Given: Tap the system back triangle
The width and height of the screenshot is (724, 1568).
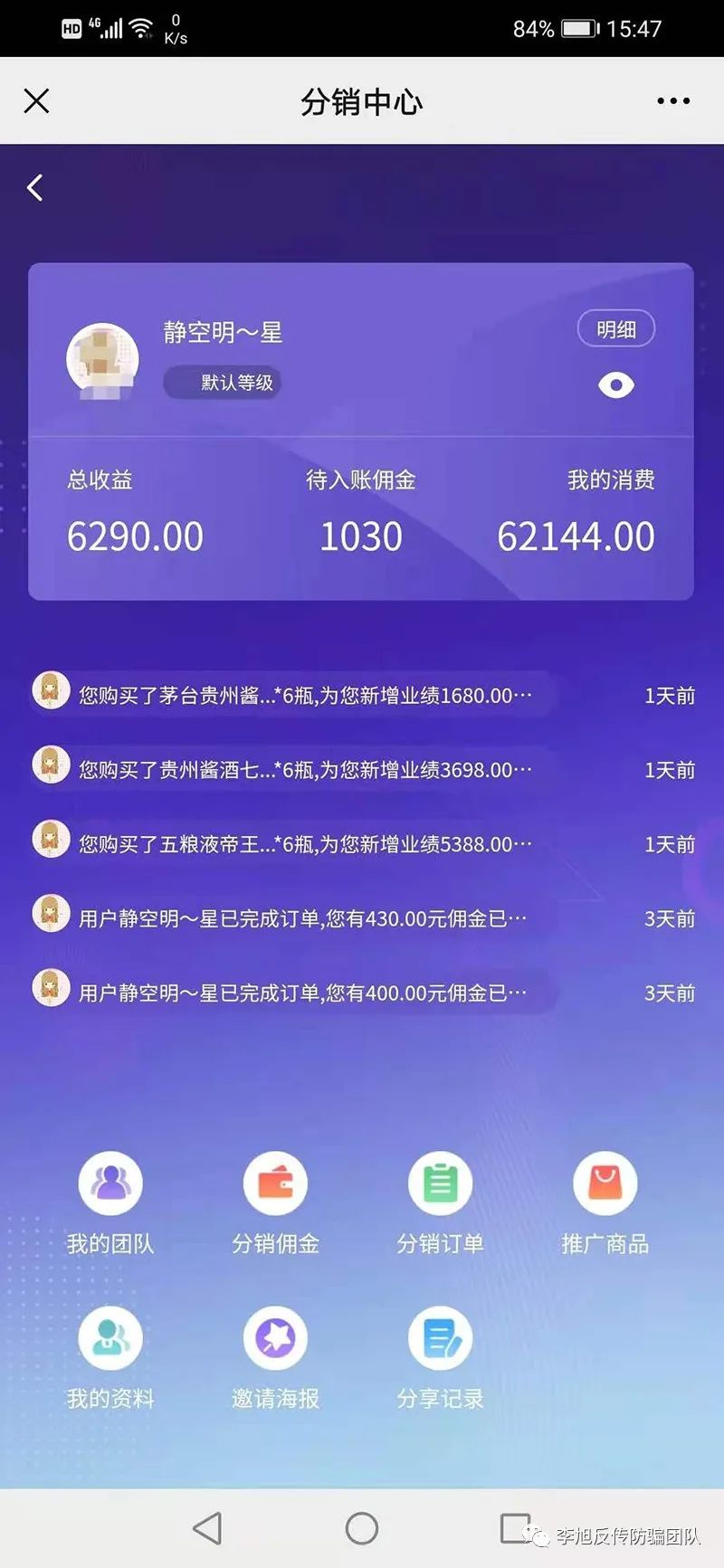Looking at the screenshot, I should pyautogui.click(x=207, y=1528).
